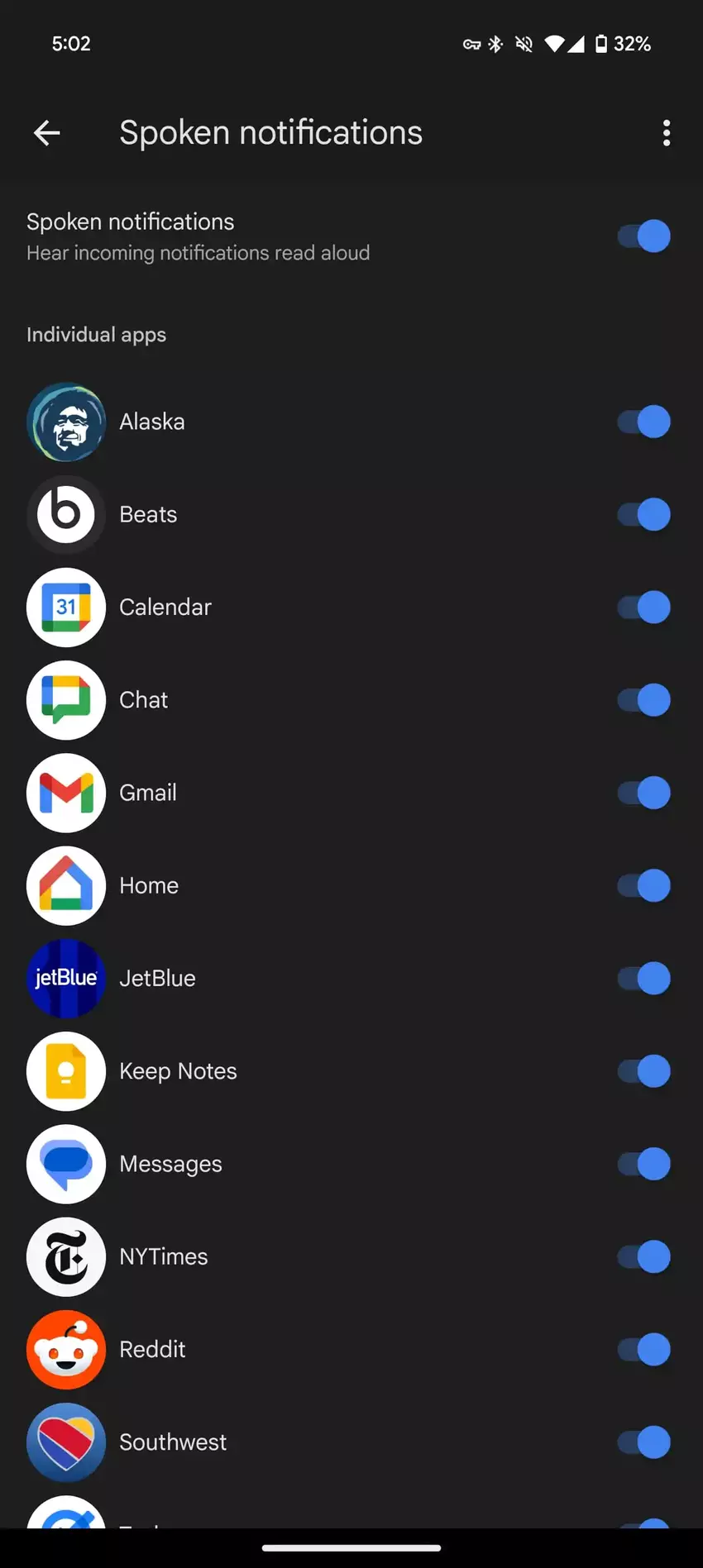Toggle the Home app switch
The image size is (703, 1568).
coord(643,885)
